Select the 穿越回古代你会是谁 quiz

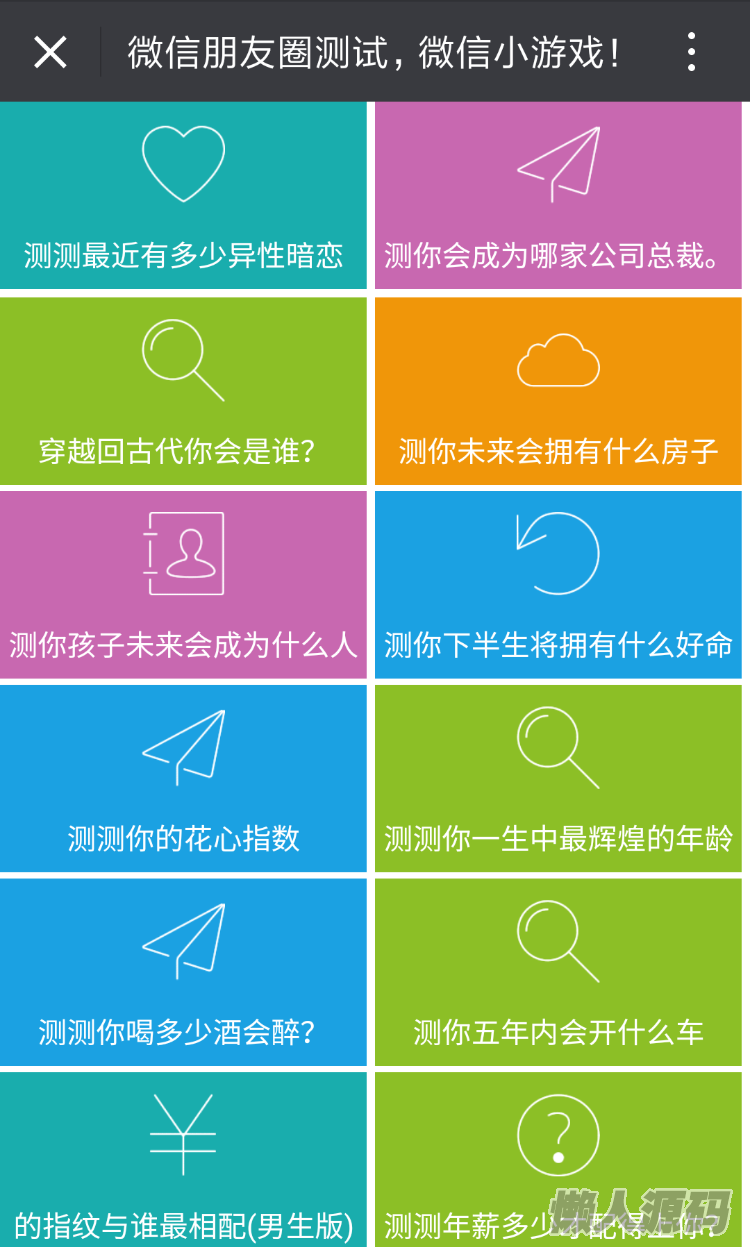click(183, 390)
